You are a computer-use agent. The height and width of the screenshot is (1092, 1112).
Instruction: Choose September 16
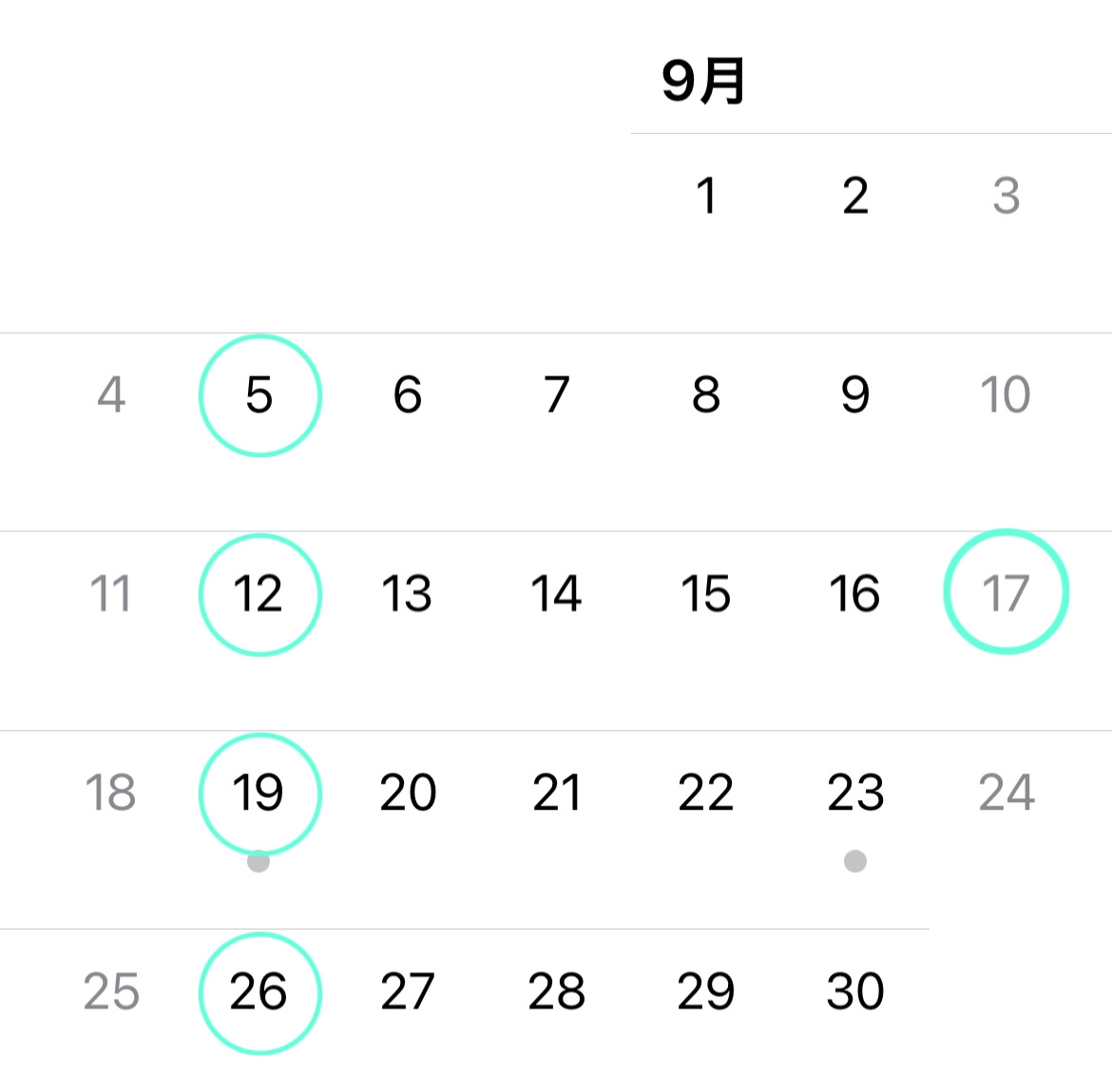click(x=855, y=594)
